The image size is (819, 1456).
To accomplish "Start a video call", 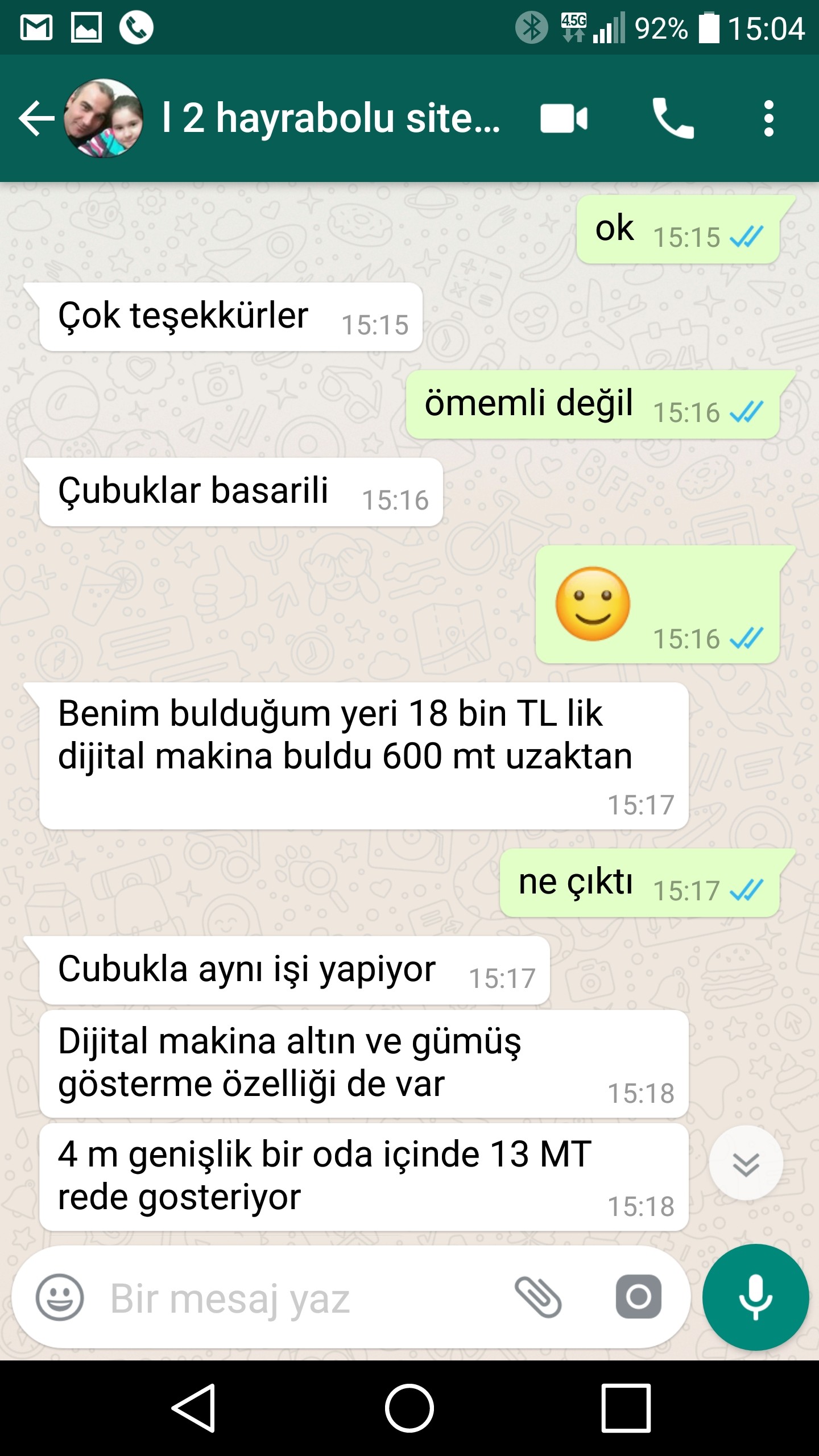I will pos(564,118).
